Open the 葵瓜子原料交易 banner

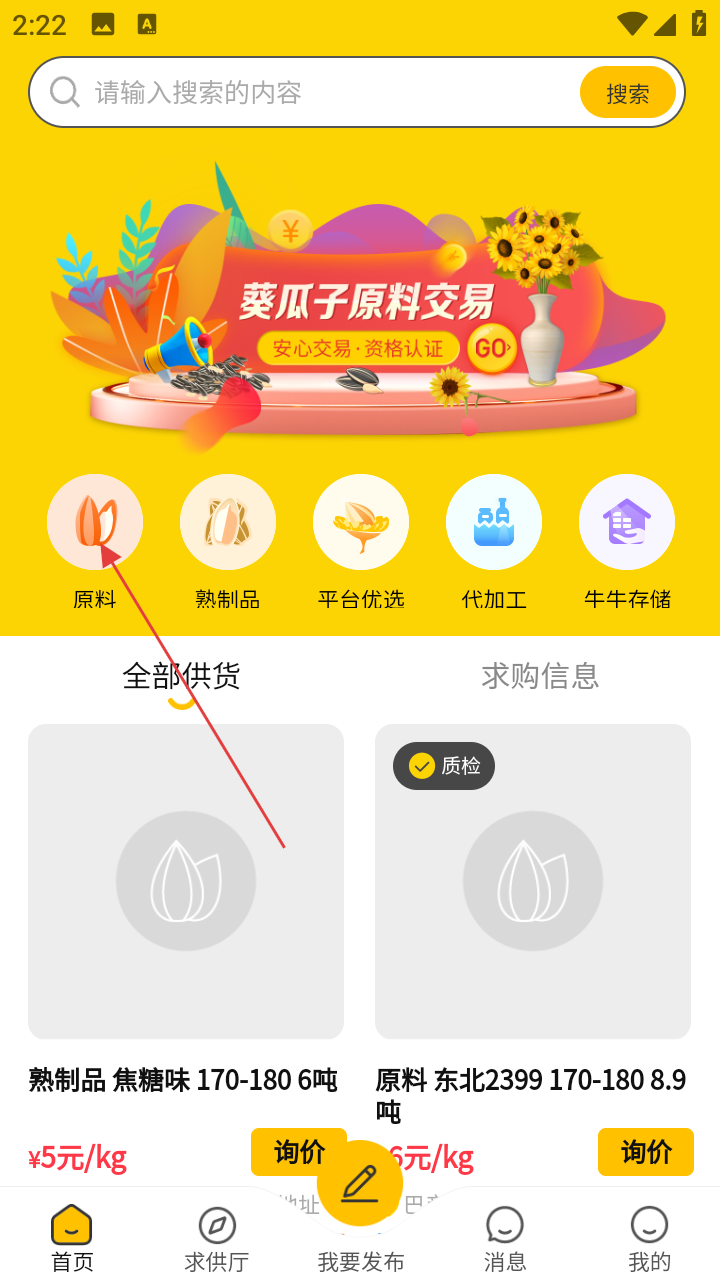(360, 310)
